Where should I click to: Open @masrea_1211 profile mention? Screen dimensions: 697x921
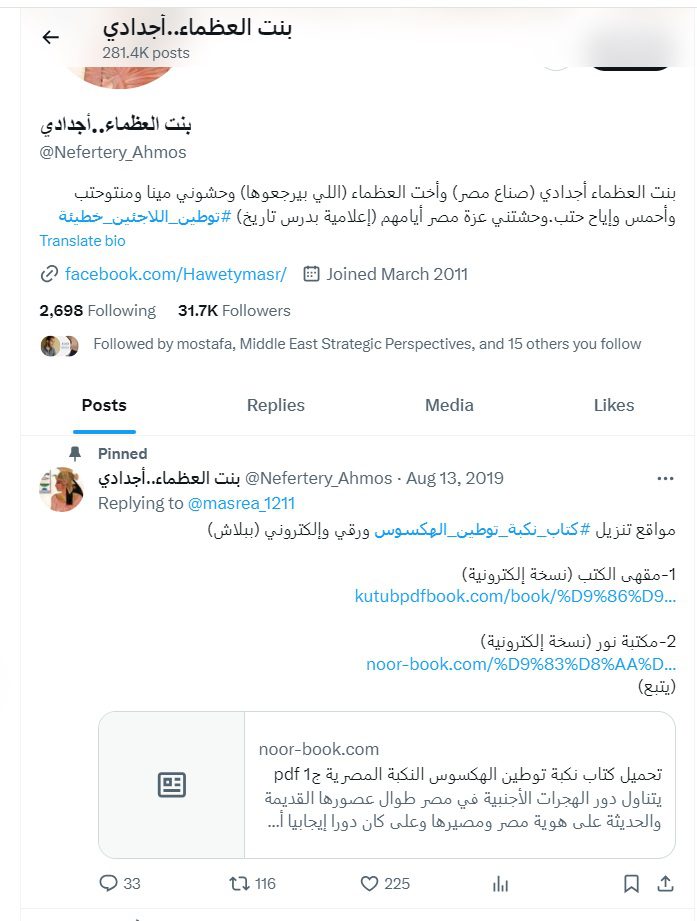point(241,504)
